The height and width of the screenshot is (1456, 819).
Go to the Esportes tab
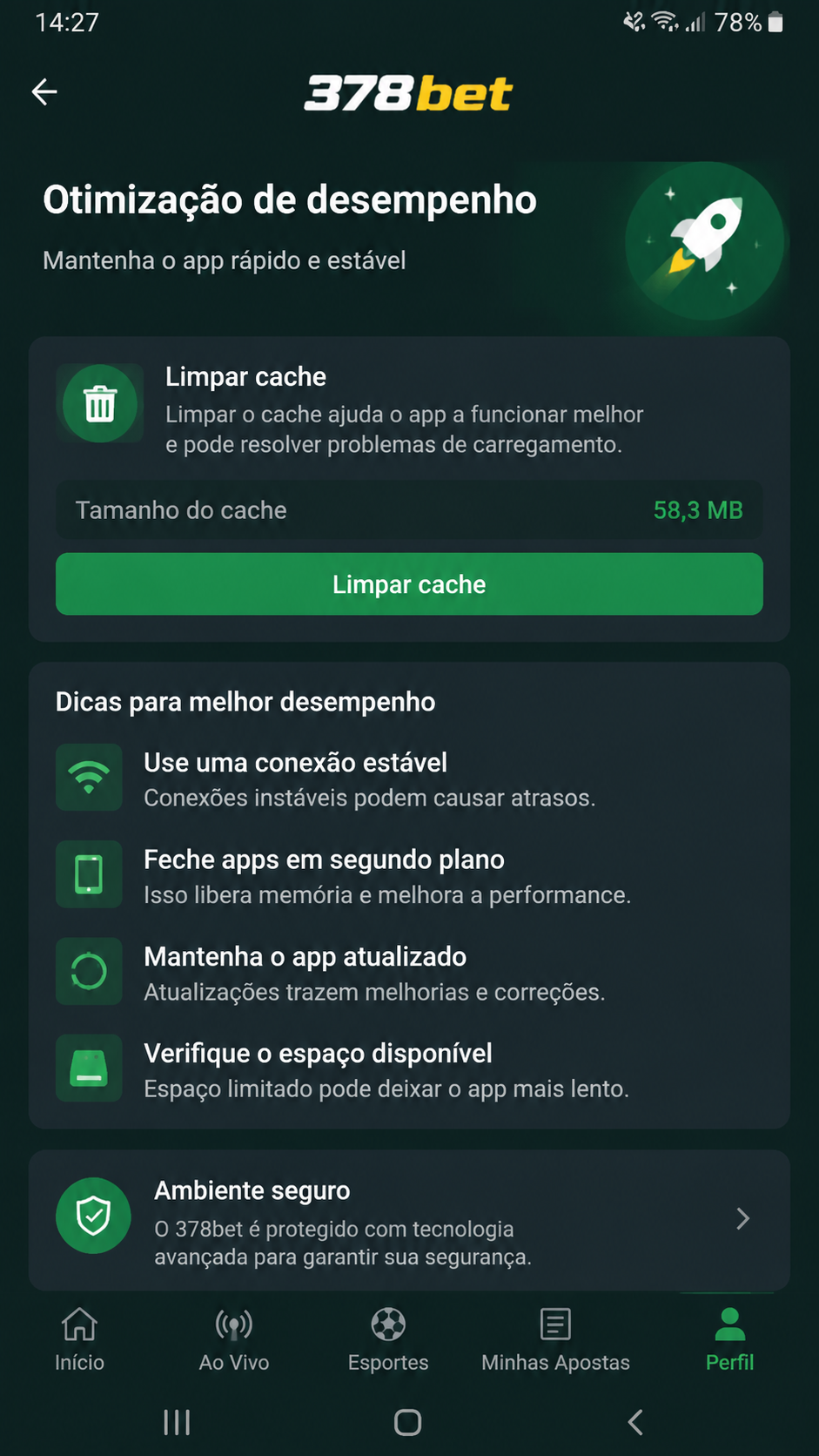point(388,1340)
